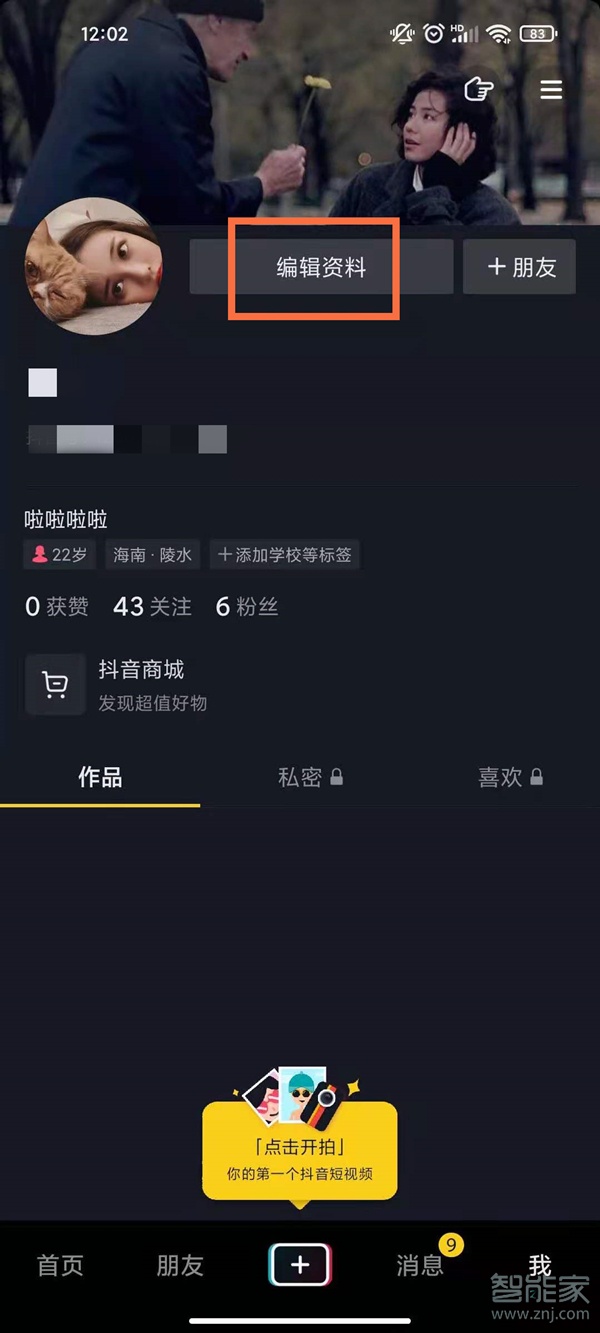600x1333 pixels.
Task: Open the 6 粉丝 followers list
Action: [x=247, y=606]
